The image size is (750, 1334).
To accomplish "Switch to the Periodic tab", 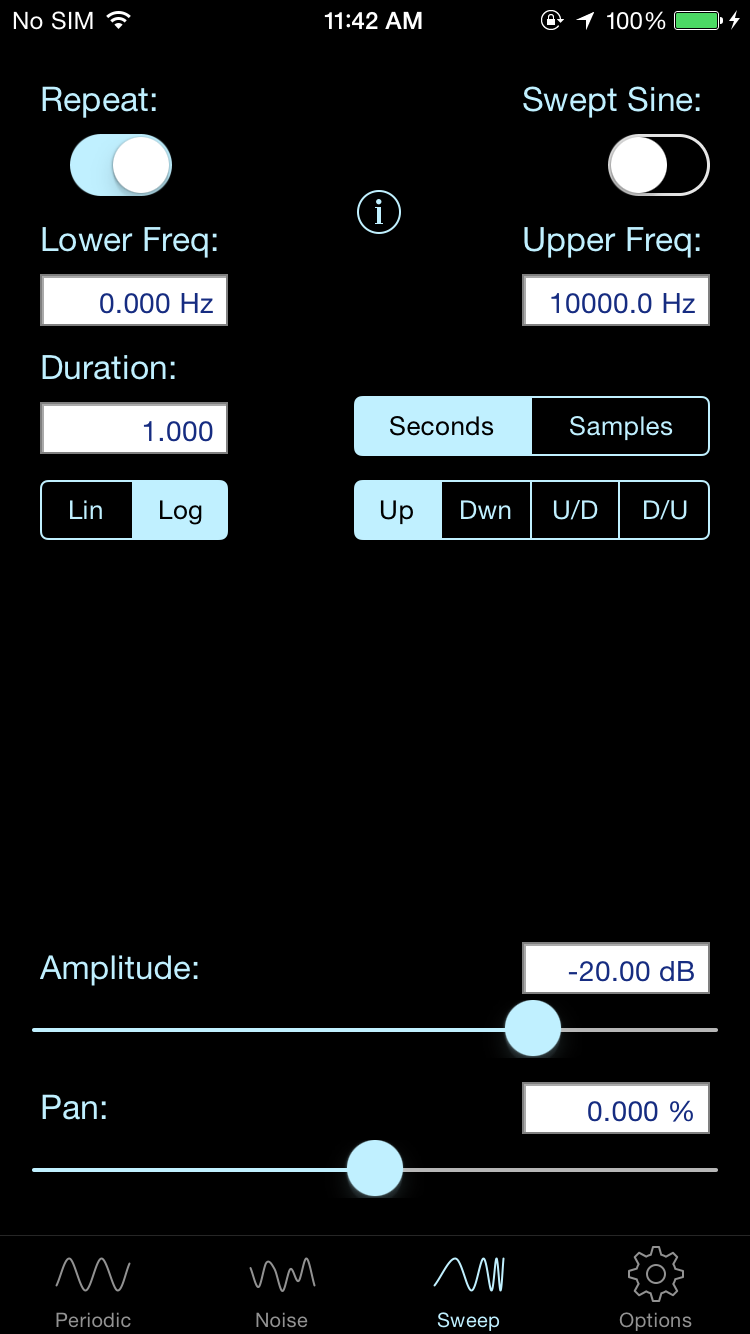I will tap(93, 1290).
